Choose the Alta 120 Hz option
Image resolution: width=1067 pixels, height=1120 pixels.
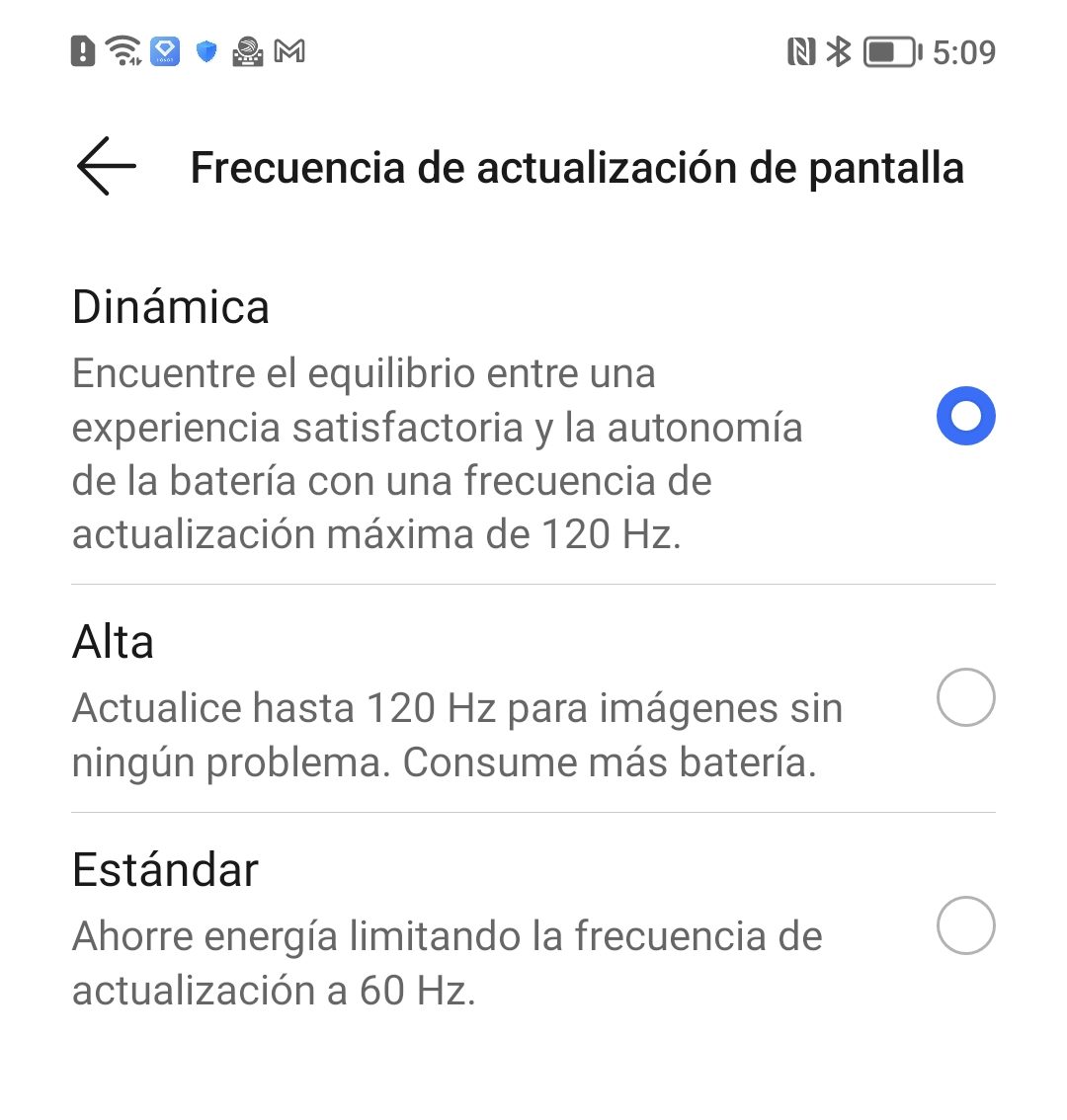(964, 698)
